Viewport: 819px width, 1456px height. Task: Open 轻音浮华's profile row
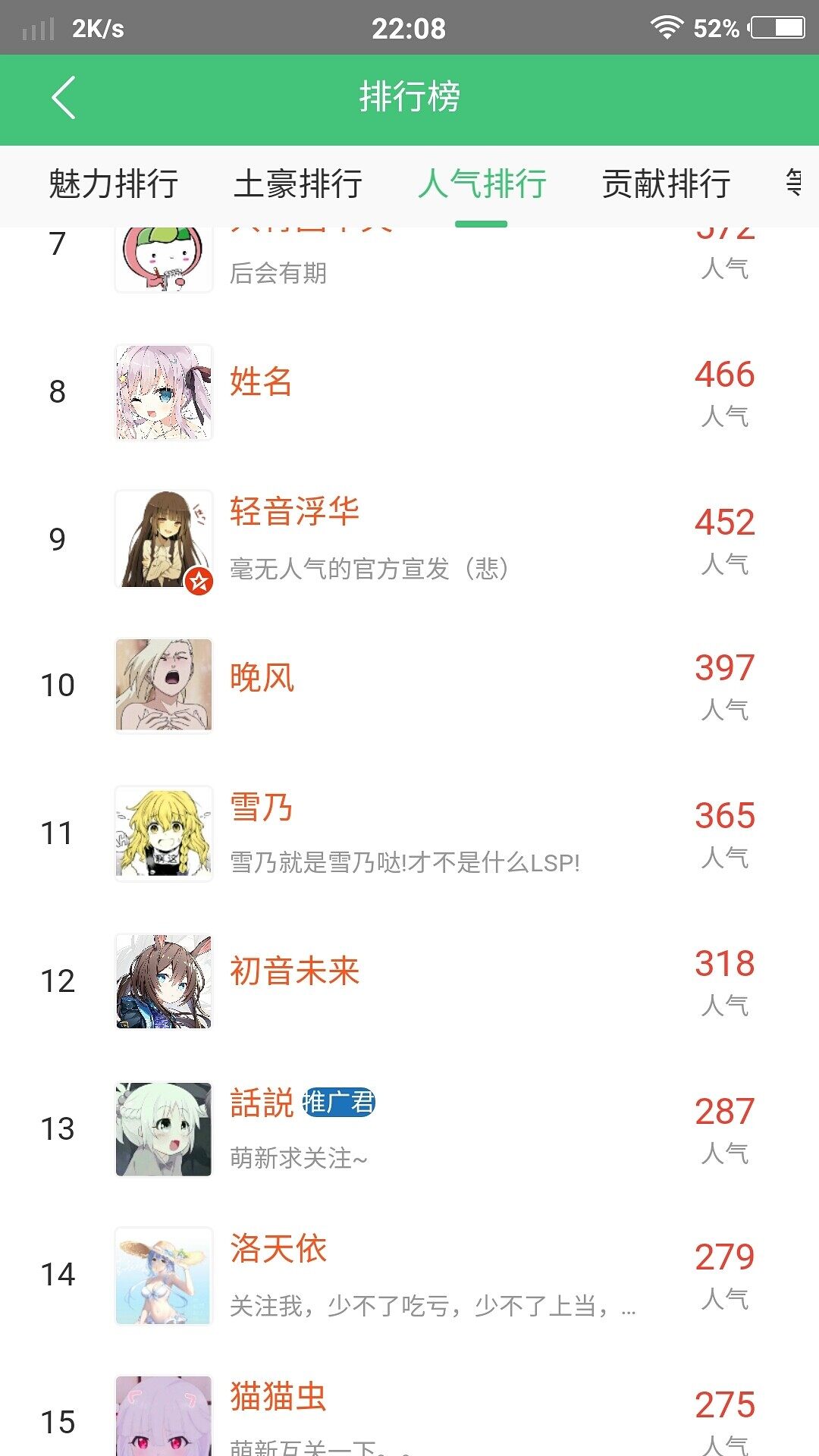[x=409, y=539]
